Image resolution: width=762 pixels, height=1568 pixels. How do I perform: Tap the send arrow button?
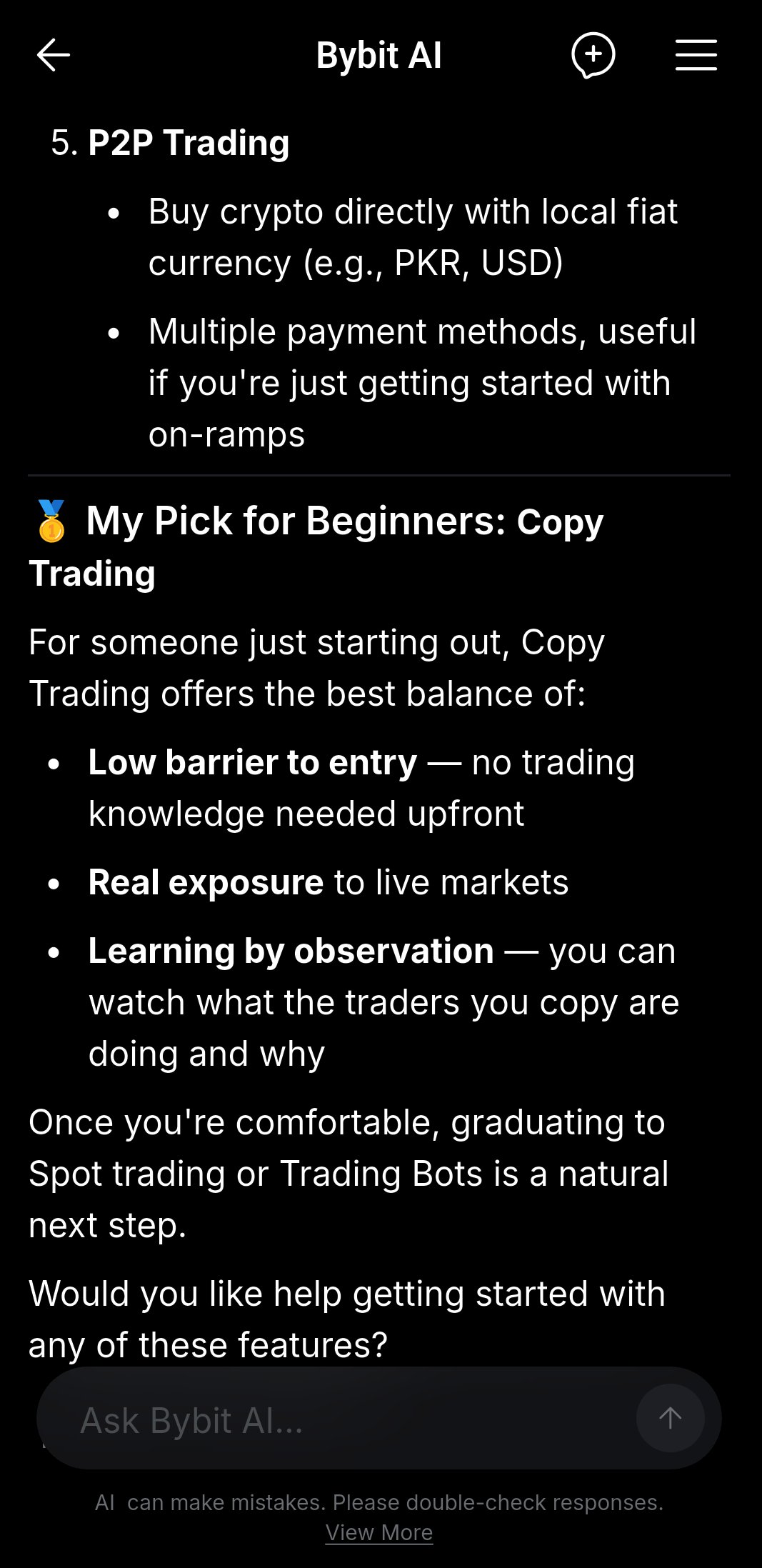coord(670,1418)
